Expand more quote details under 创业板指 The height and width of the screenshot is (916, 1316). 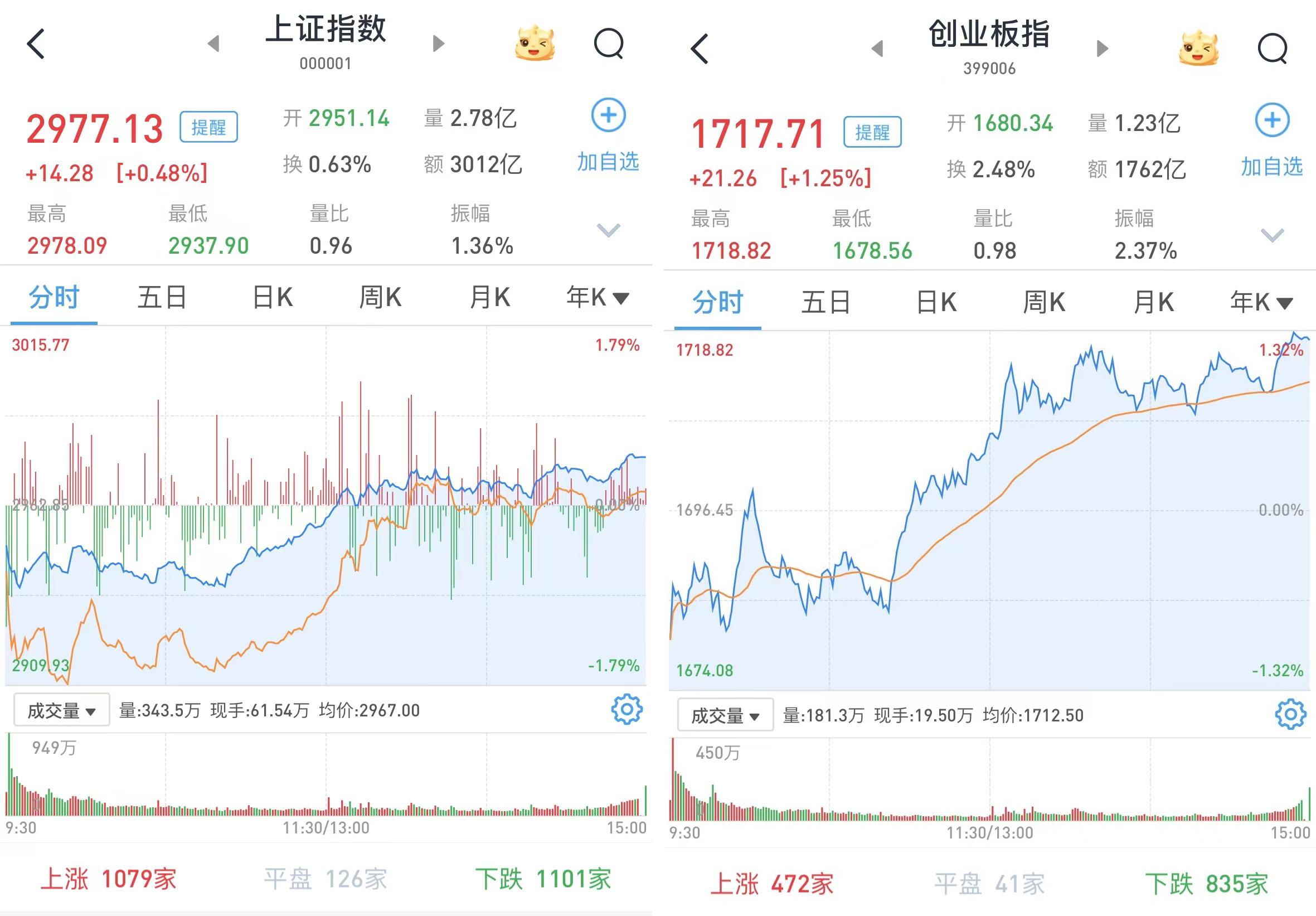(x=1272, y=235)
